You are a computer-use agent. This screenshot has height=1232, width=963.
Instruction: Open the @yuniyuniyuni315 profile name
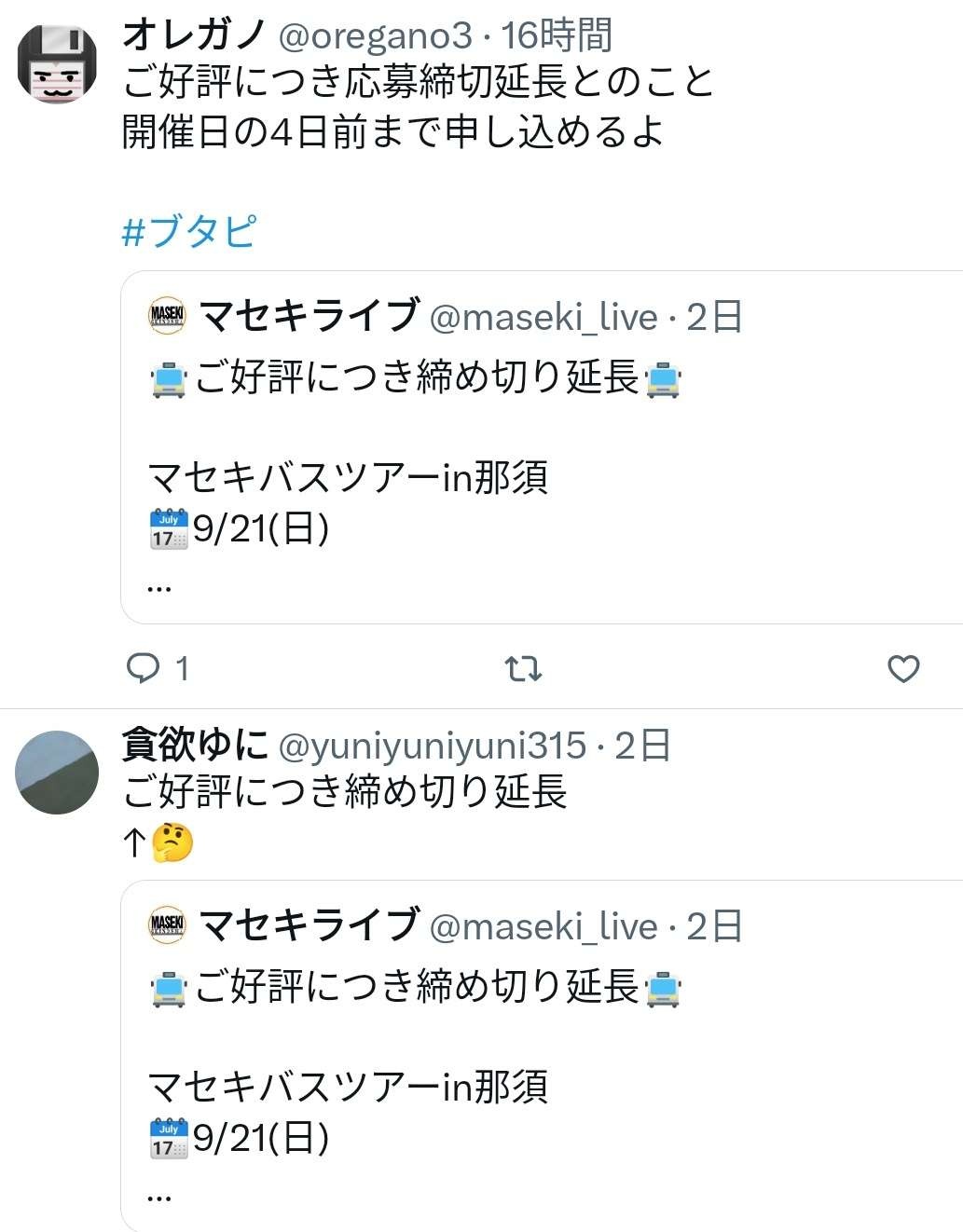(x=433, y=746)
